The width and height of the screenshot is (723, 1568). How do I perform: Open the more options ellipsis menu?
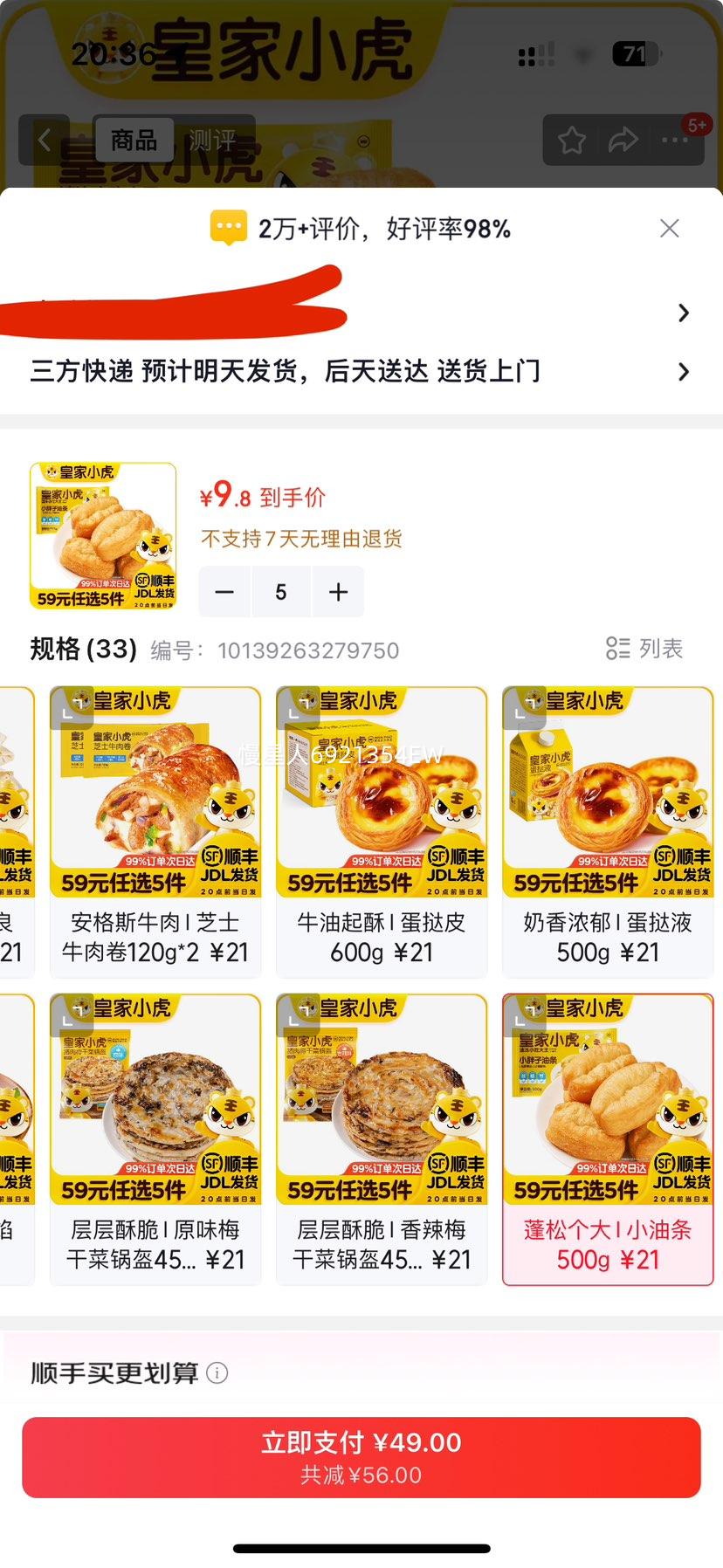click(x=676, y=141)
